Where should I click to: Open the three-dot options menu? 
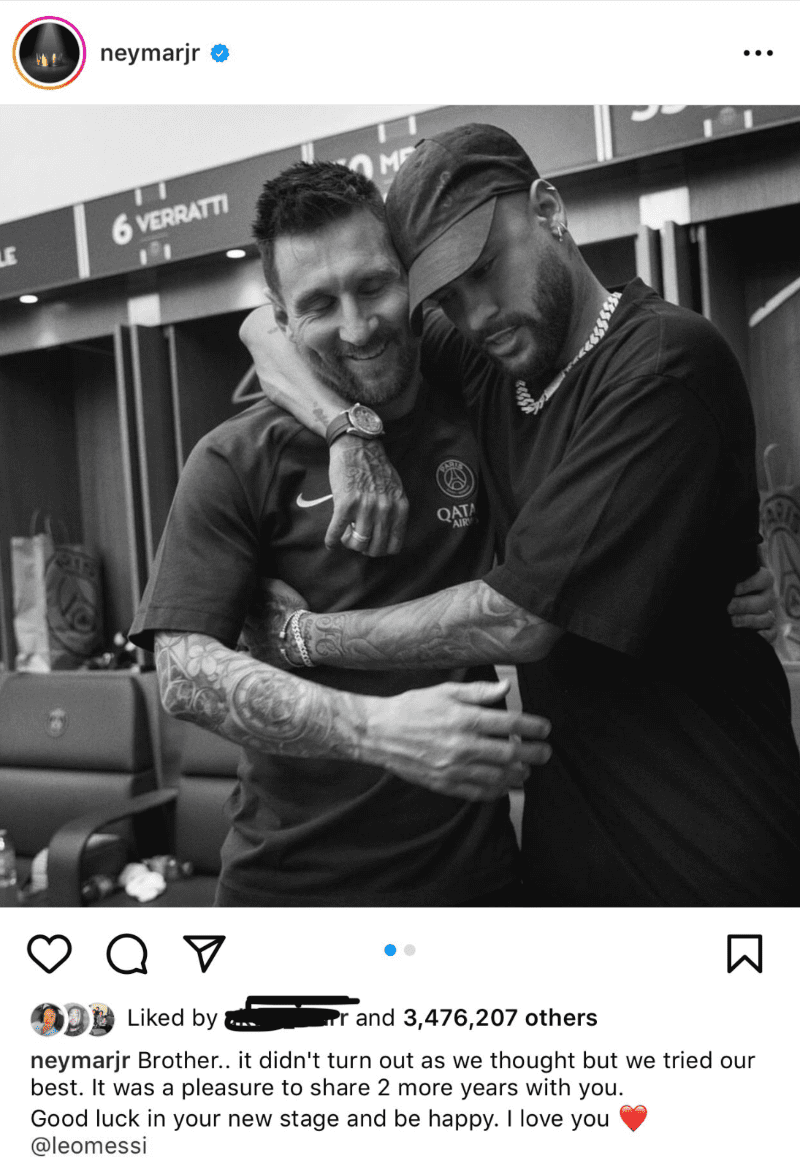pos(758,53)
